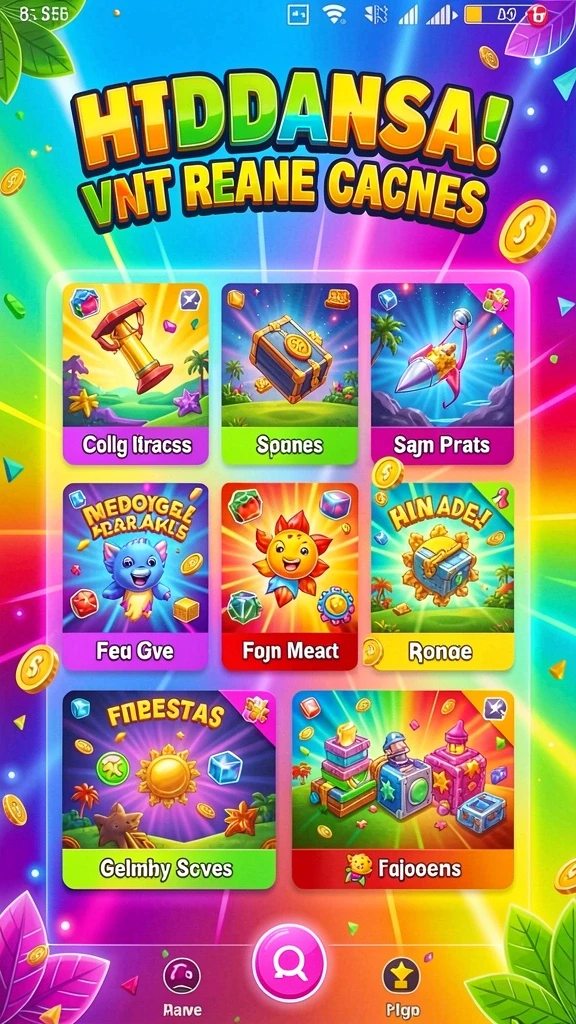Launch the Sajm Prats game

442,374
